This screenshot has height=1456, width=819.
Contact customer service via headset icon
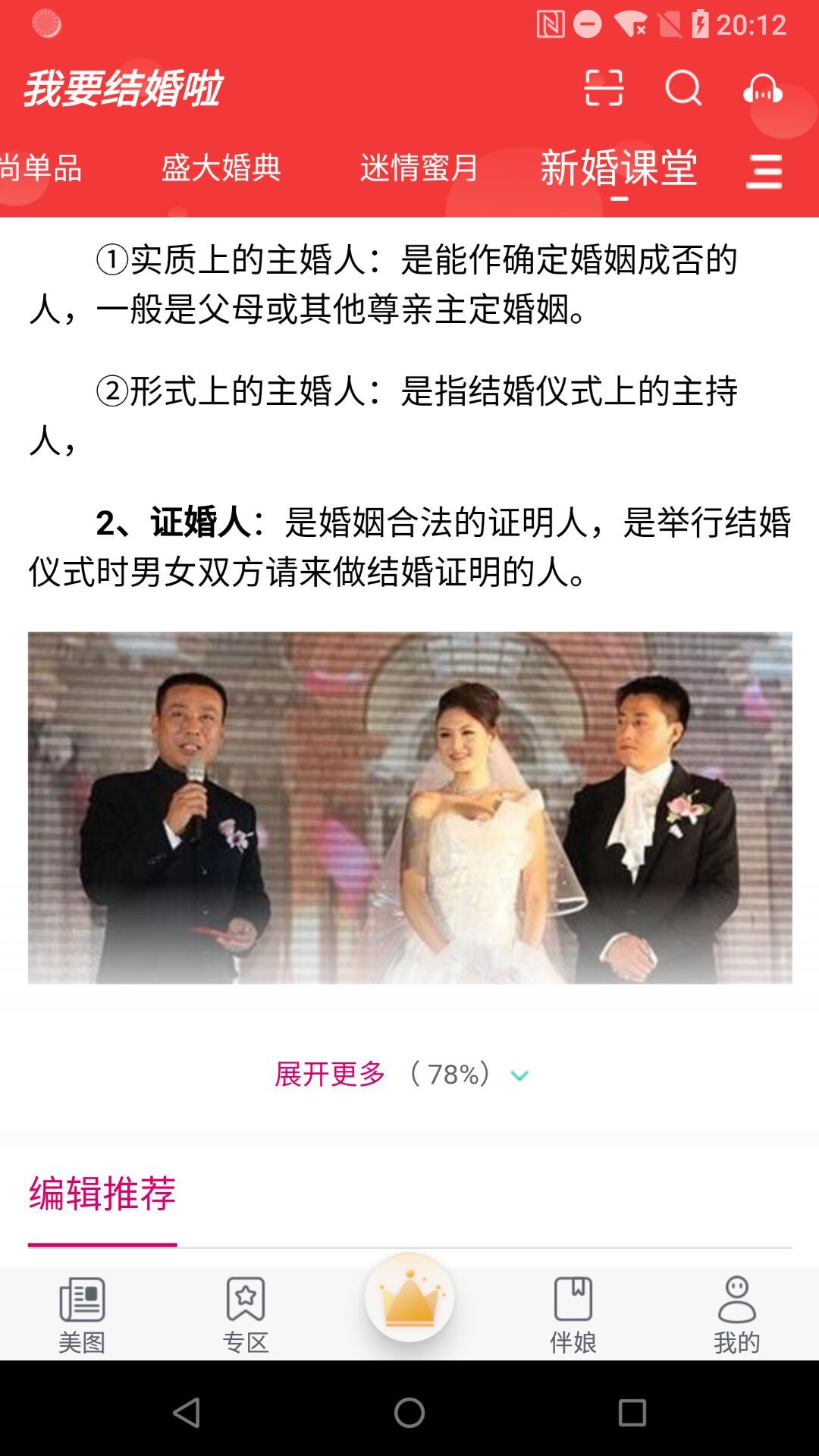point(763,89)
